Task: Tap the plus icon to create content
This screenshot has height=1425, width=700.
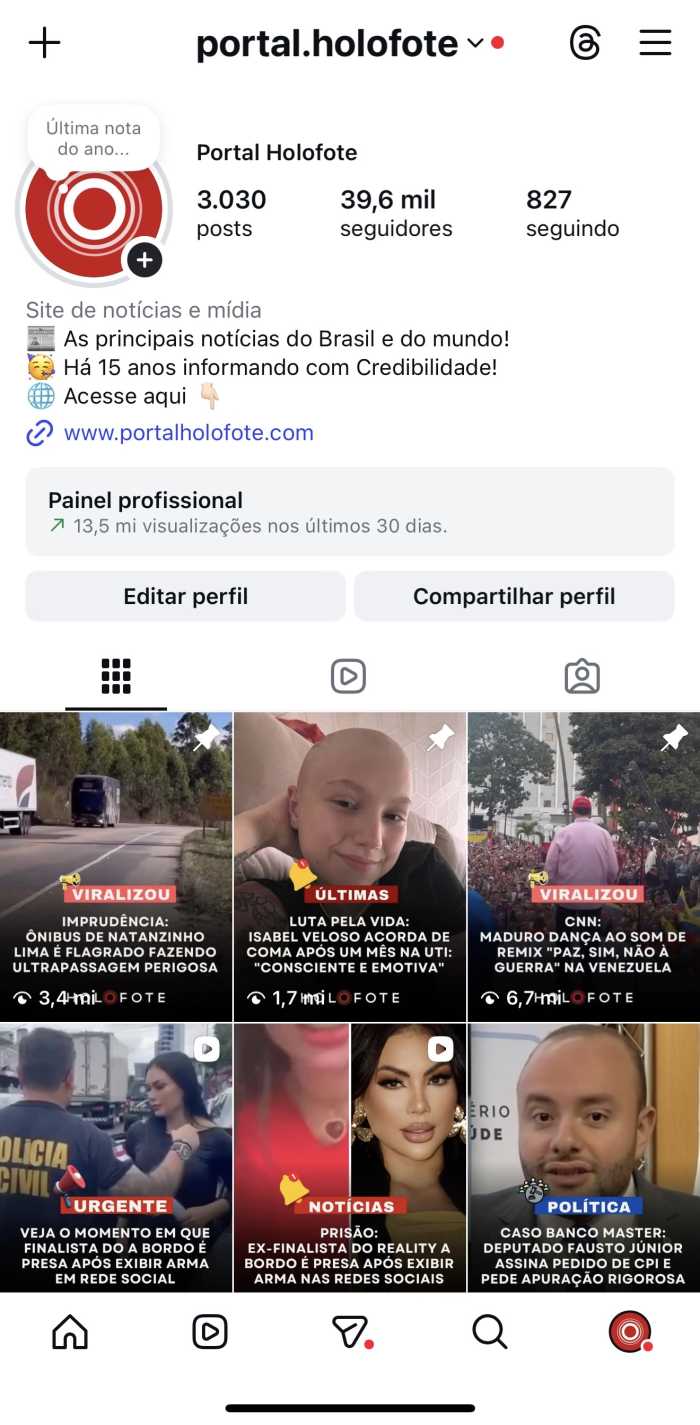Action: (44, 43)
